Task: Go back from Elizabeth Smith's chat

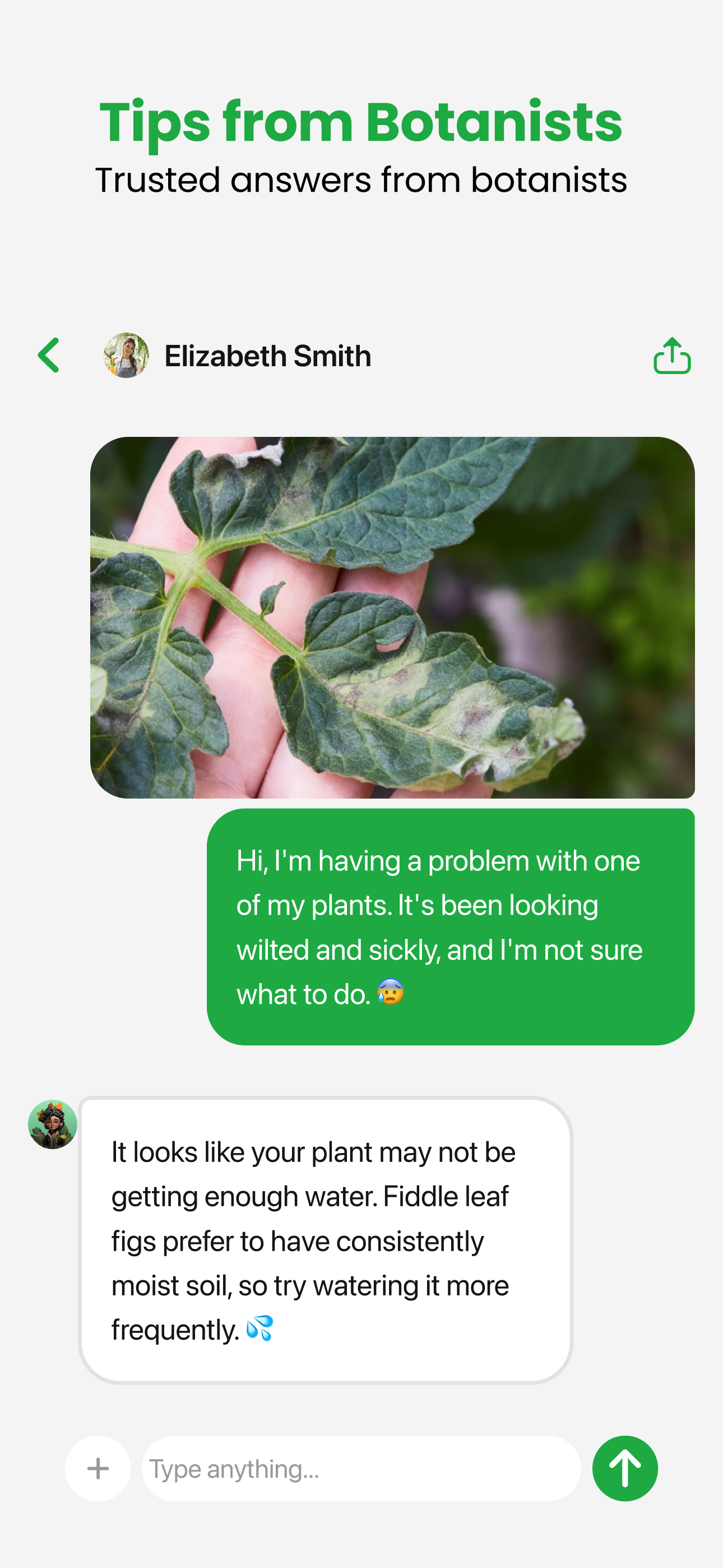Action: tap(49, 356)
